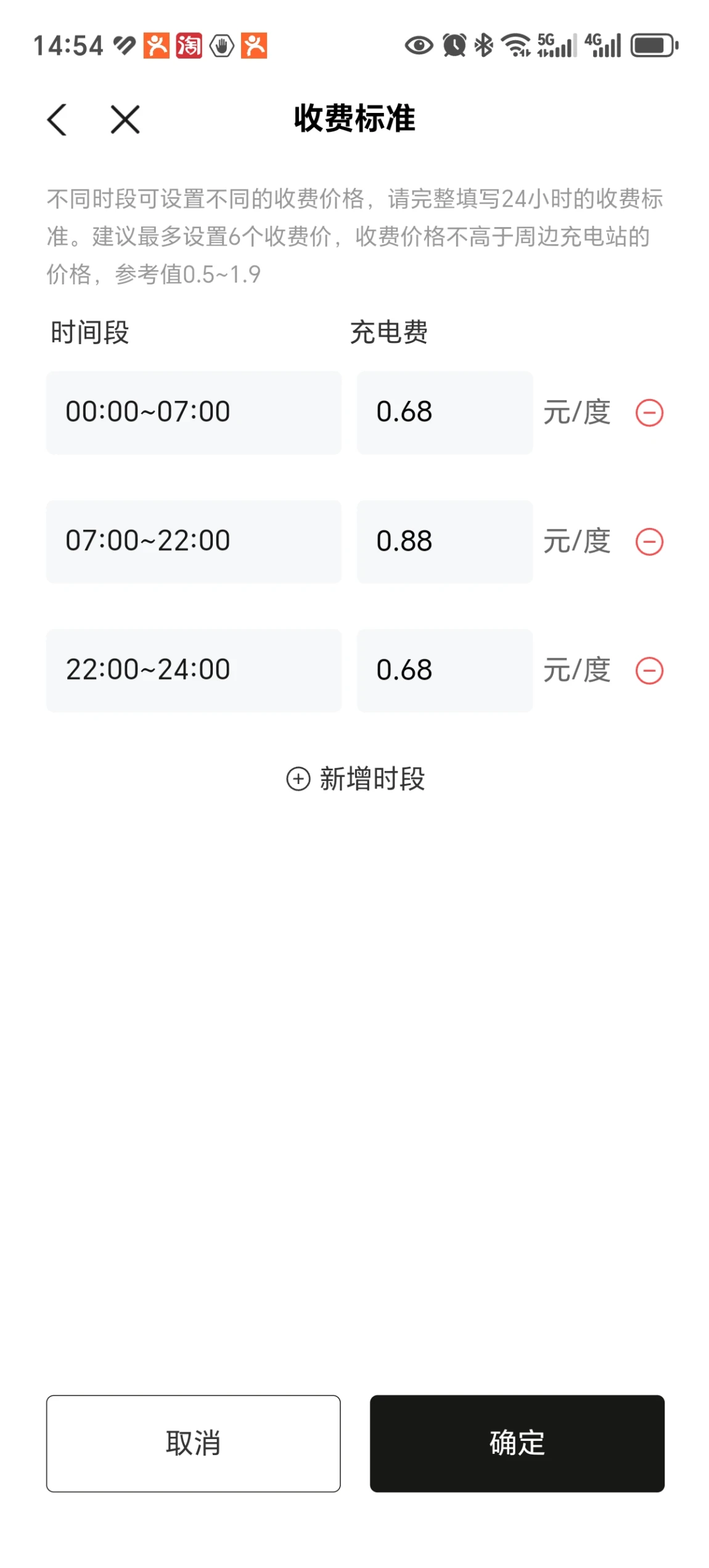Go back using the back arrow
The image size is (709, 1568).
click(57, 119)
